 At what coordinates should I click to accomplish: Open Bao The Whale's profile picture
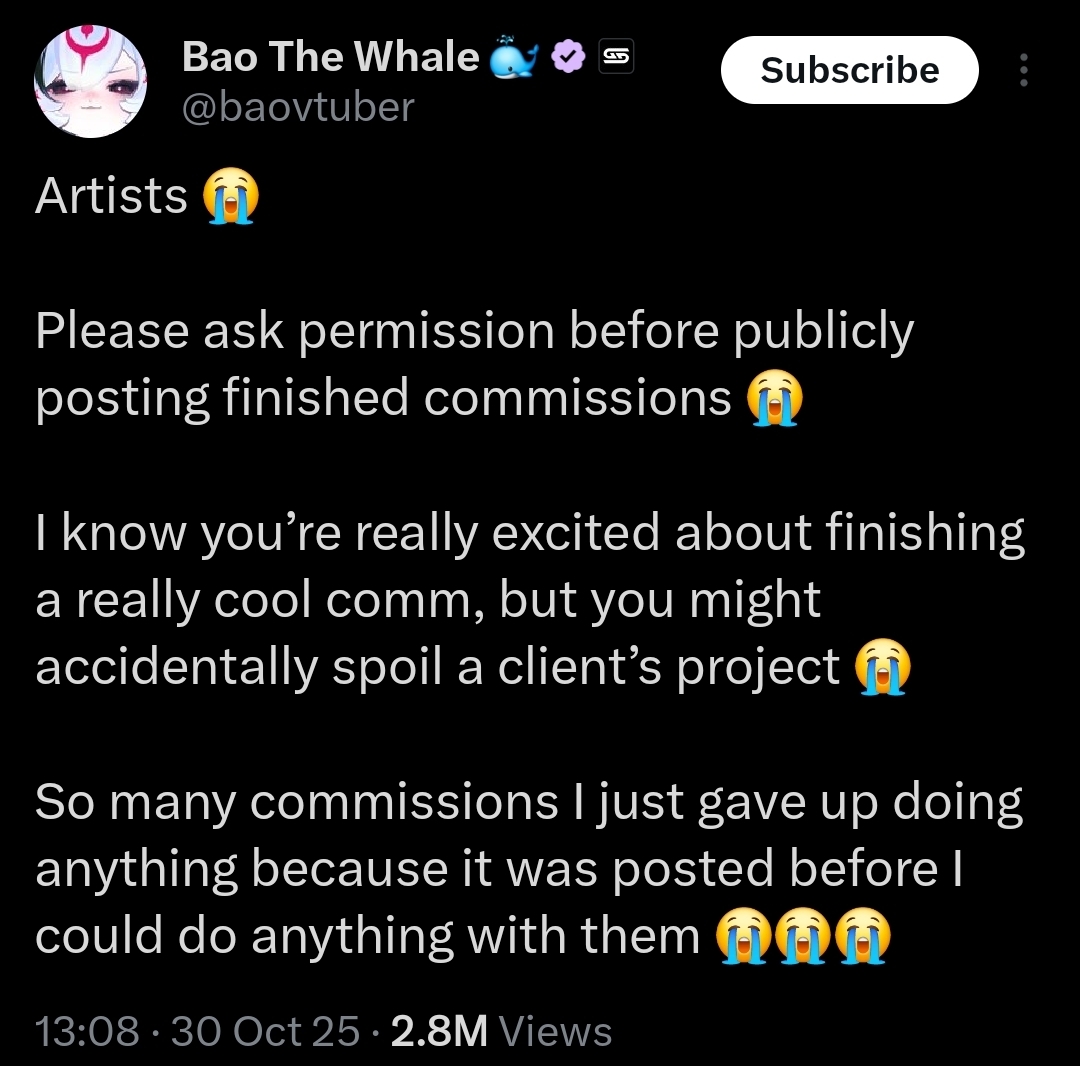pos(90,82)
